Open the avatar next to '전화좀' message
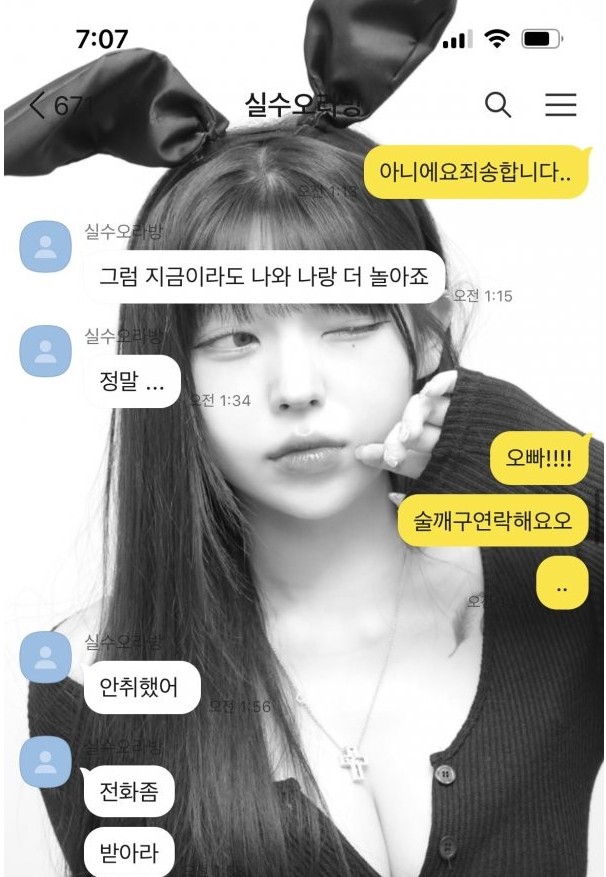 pyautogui.click(x=46, y=762)
